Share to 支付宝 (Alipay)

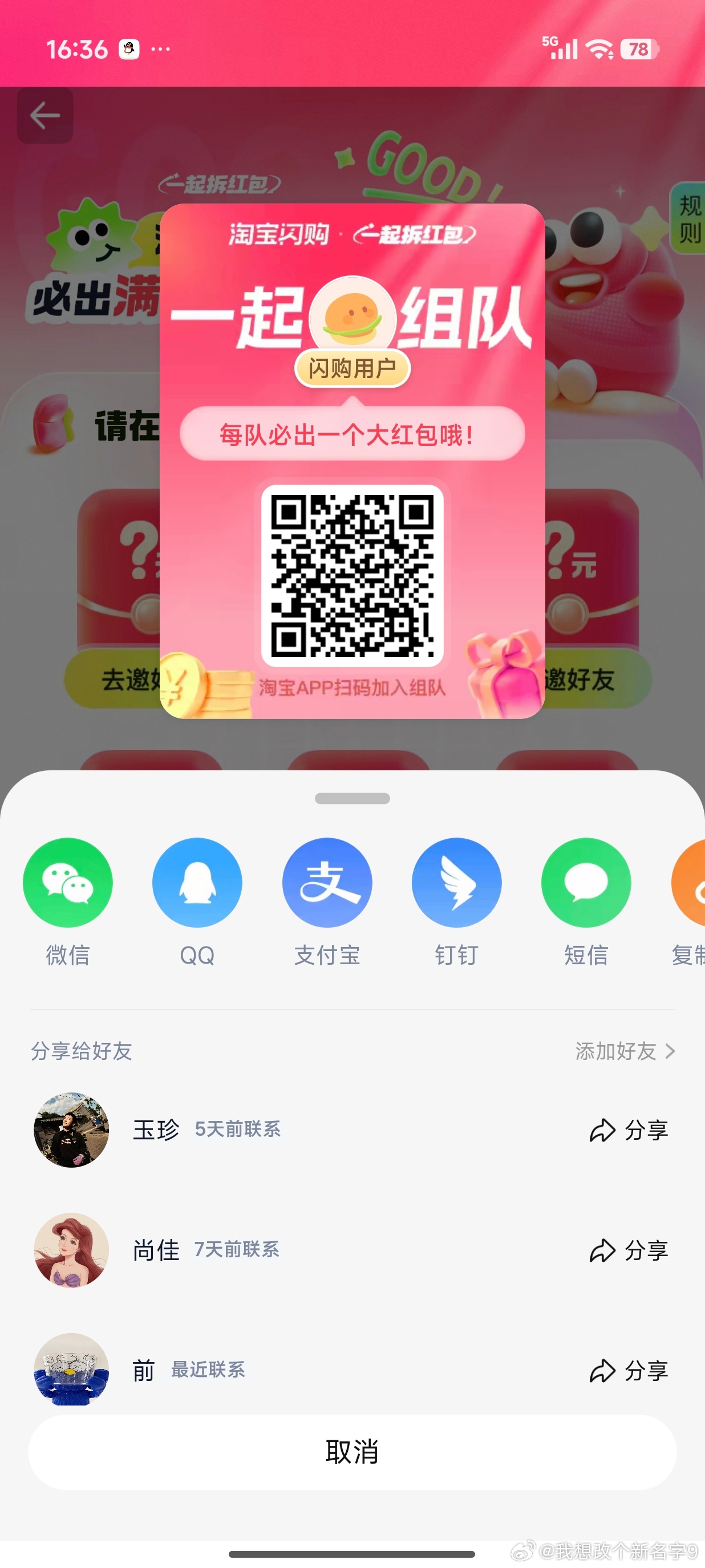327,883
